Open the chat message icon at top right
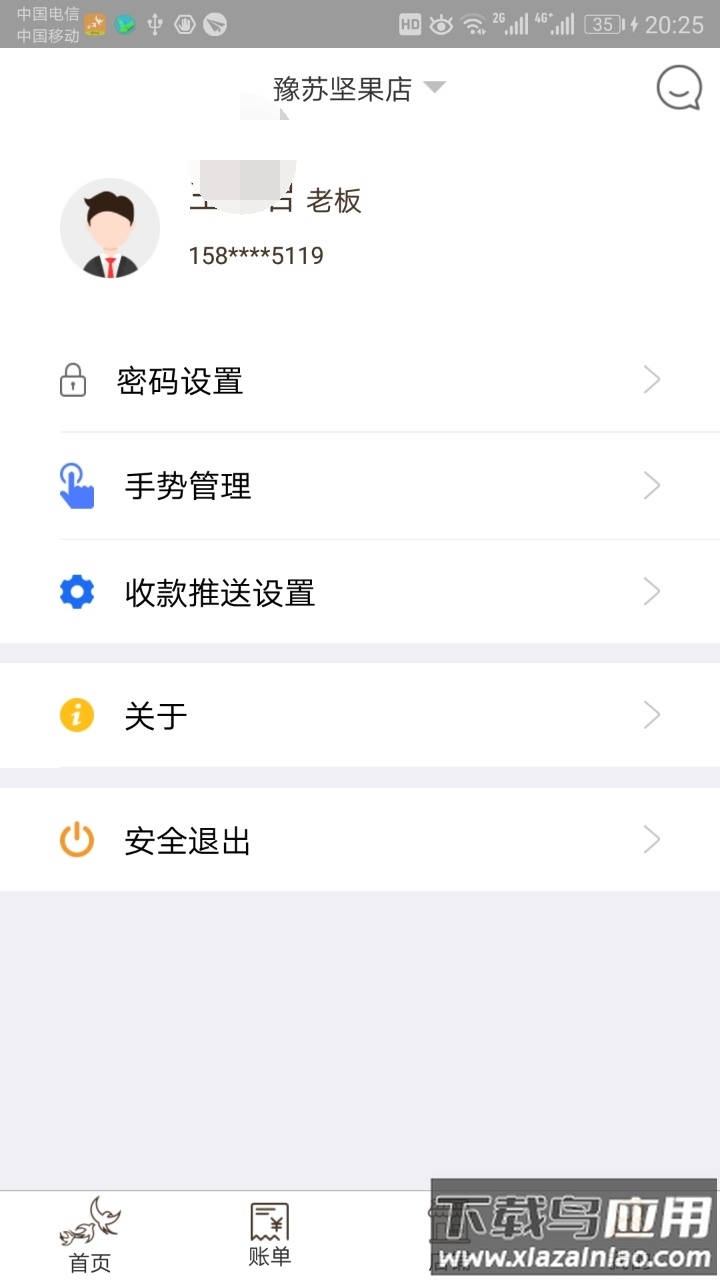Image resolution: width=720 pixels, height=1280 pixels. coord(678,87)
